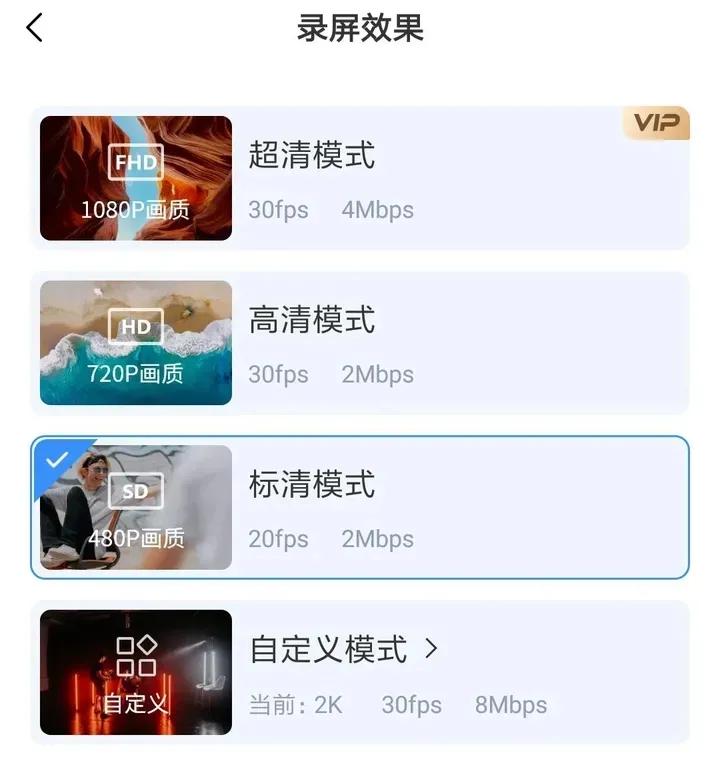Click the 8Mbps bitrate label
The width and height of the screenshot is (720, 763).
[512, 705]
